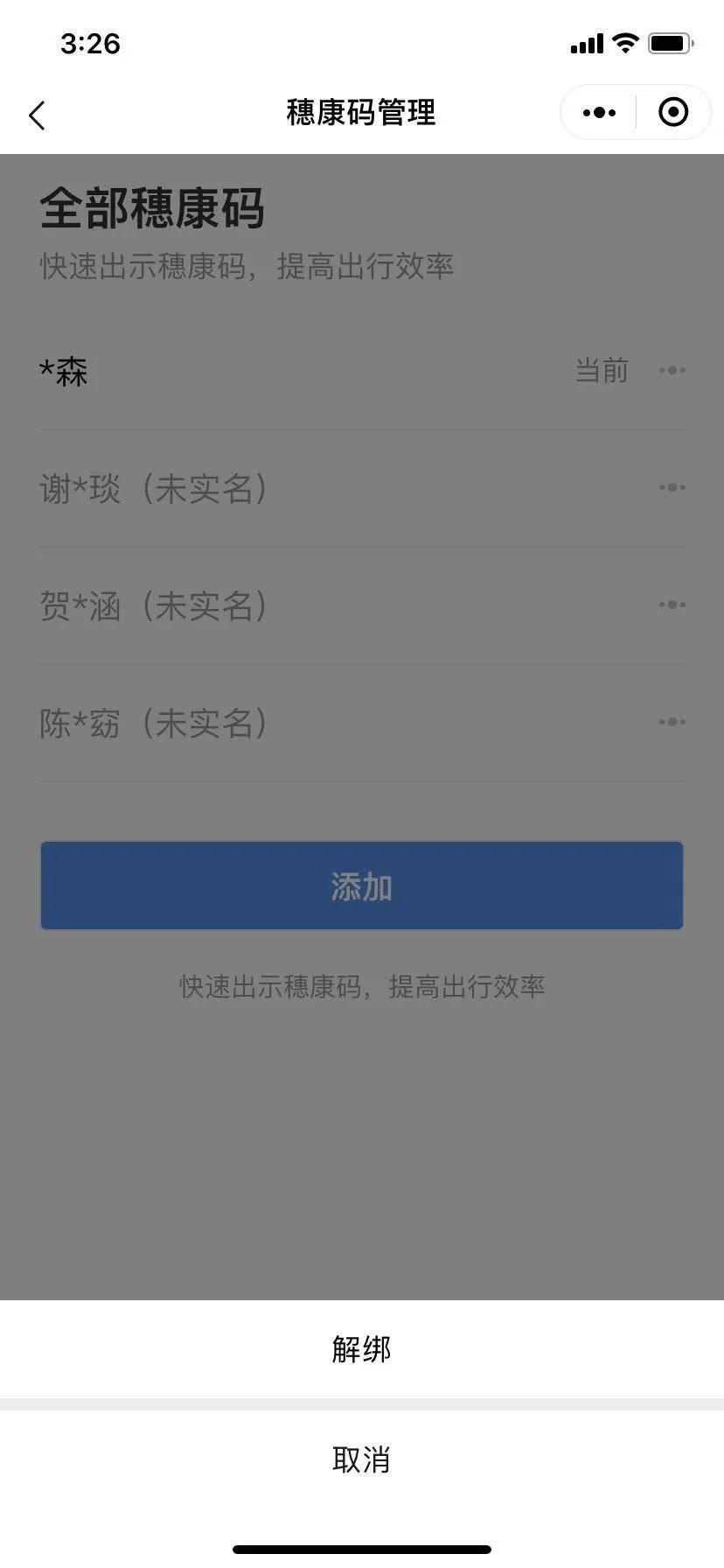Open the mini program's three-dot menu
The height and width of the screenshot is (1568, 724).
point(599,113)
